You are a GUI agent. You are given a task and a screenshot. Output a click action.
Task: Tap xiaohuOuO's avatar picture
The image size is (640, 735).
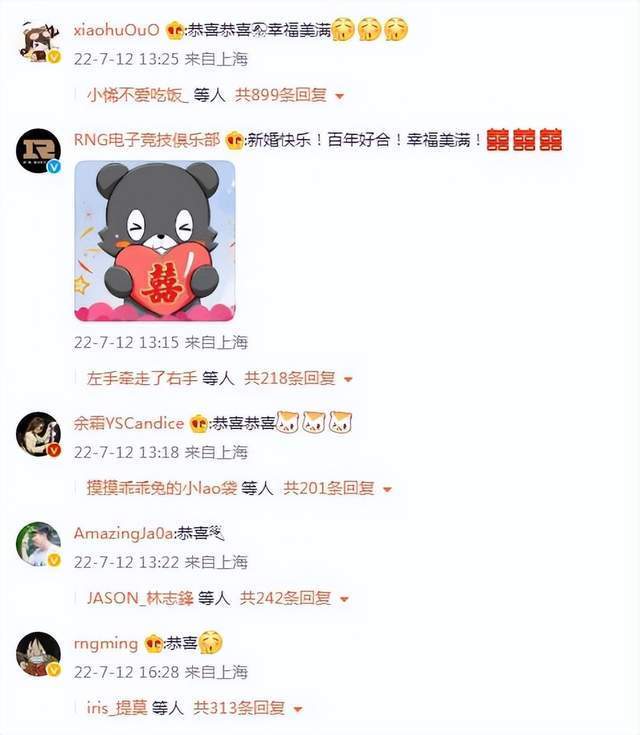coord(38,43)
